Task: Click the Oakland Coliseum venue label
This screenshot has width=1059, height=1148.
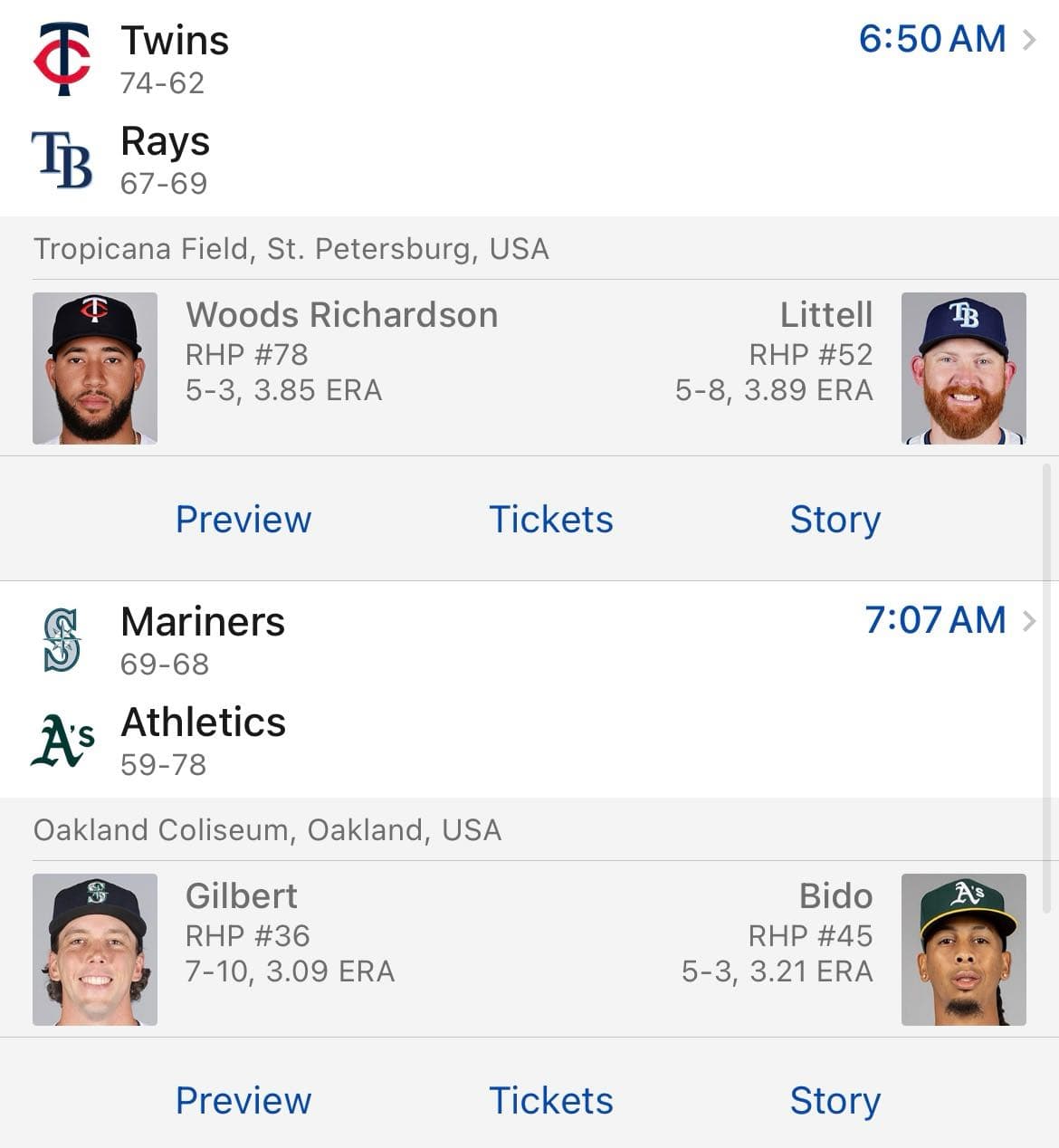Action: click(268, 829)
